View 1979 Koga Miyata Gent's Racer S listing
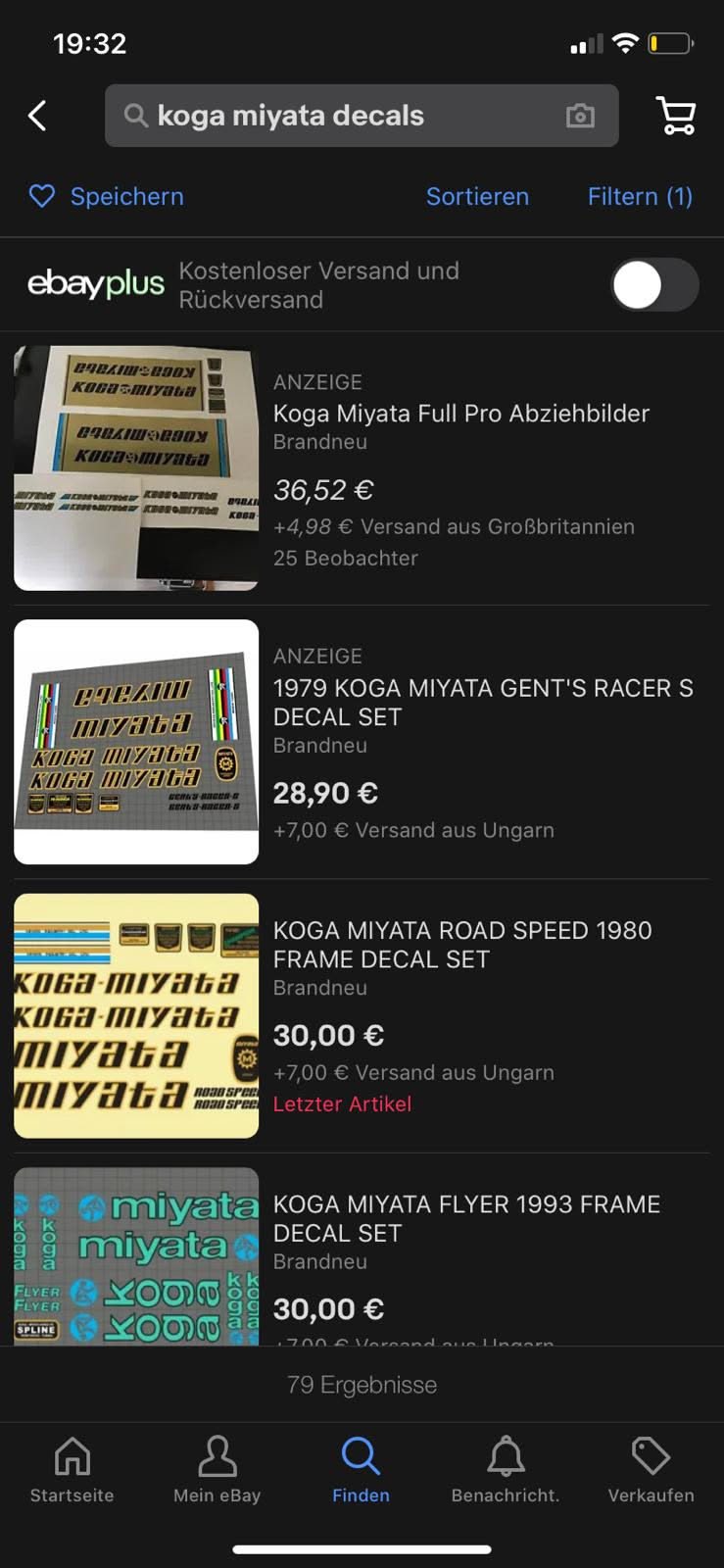The width and height of the screenshot is (724, 1568). [x=482, y=702]
